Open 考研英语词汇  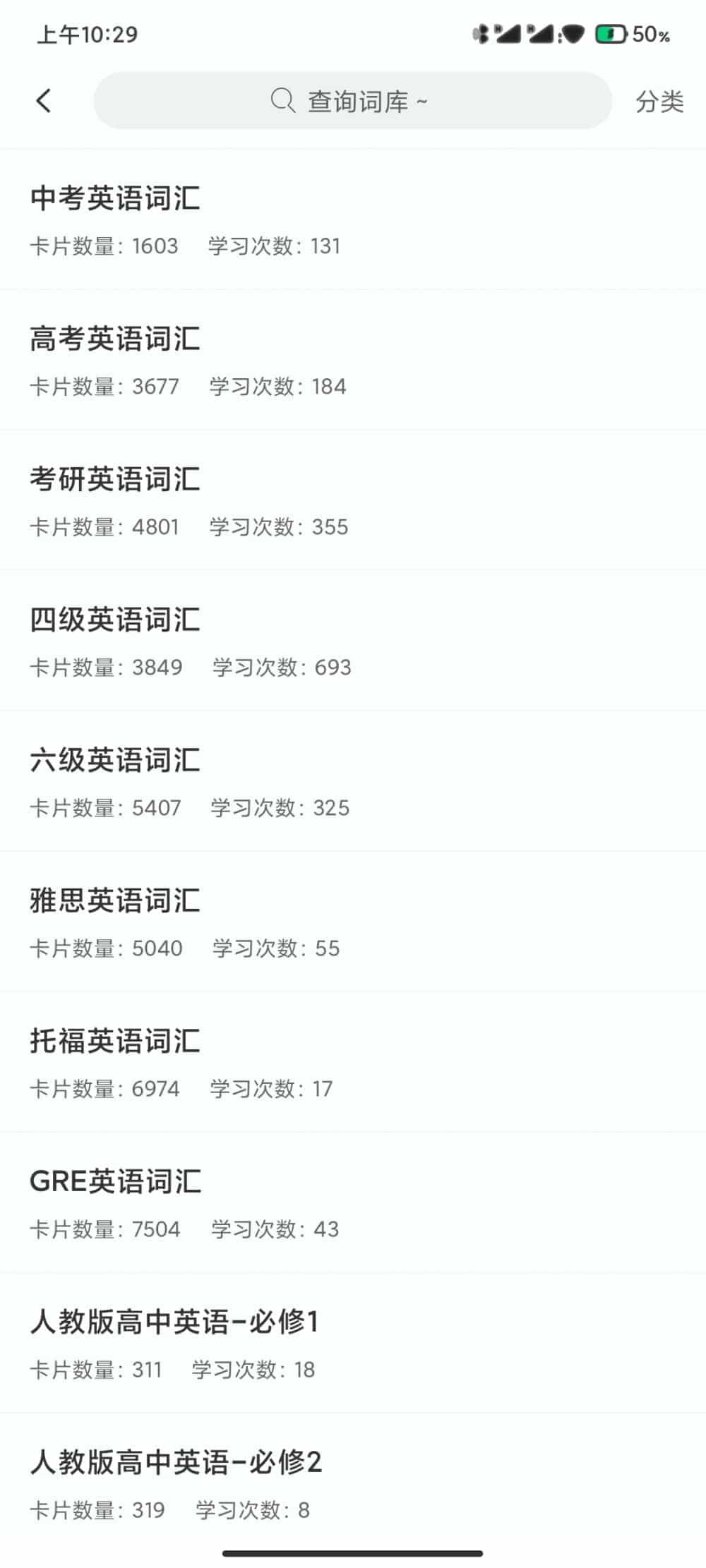coord(353,500)
